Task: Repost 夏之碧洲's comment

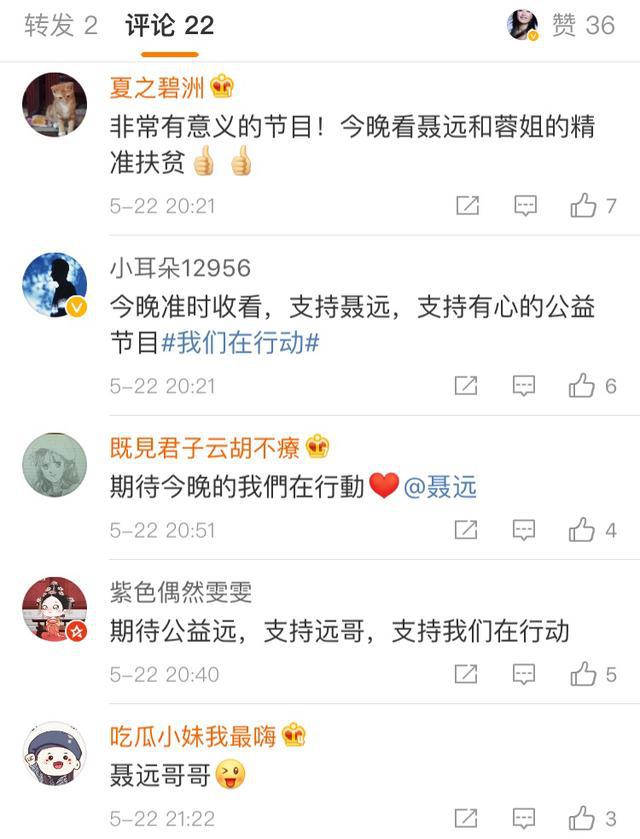Action: (x=467, y=206)
